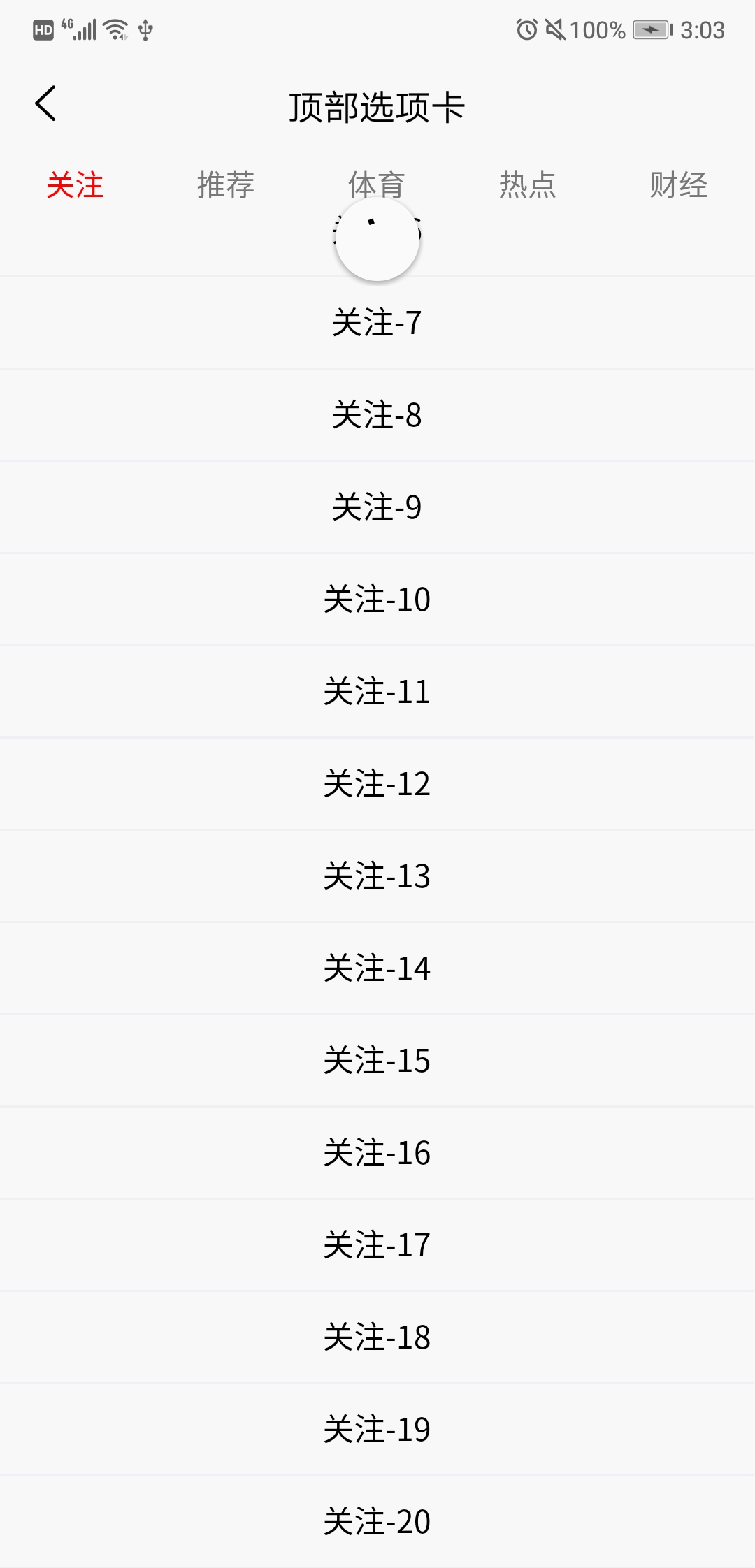The image size is (755, 1568).
Task: Go back using the top-left arrow
Action: 45,103
